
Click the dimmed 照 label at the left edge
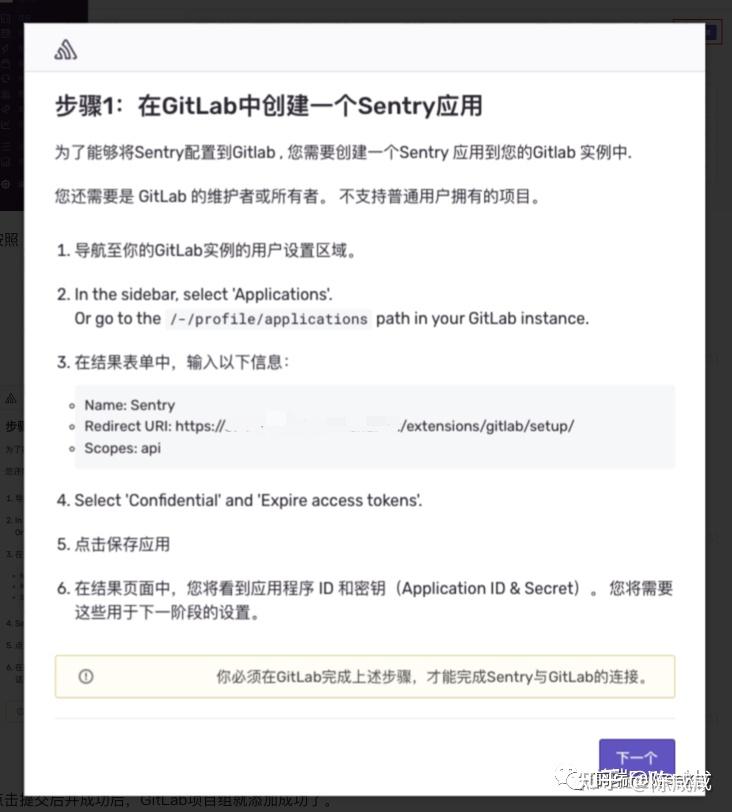(9, 240)
